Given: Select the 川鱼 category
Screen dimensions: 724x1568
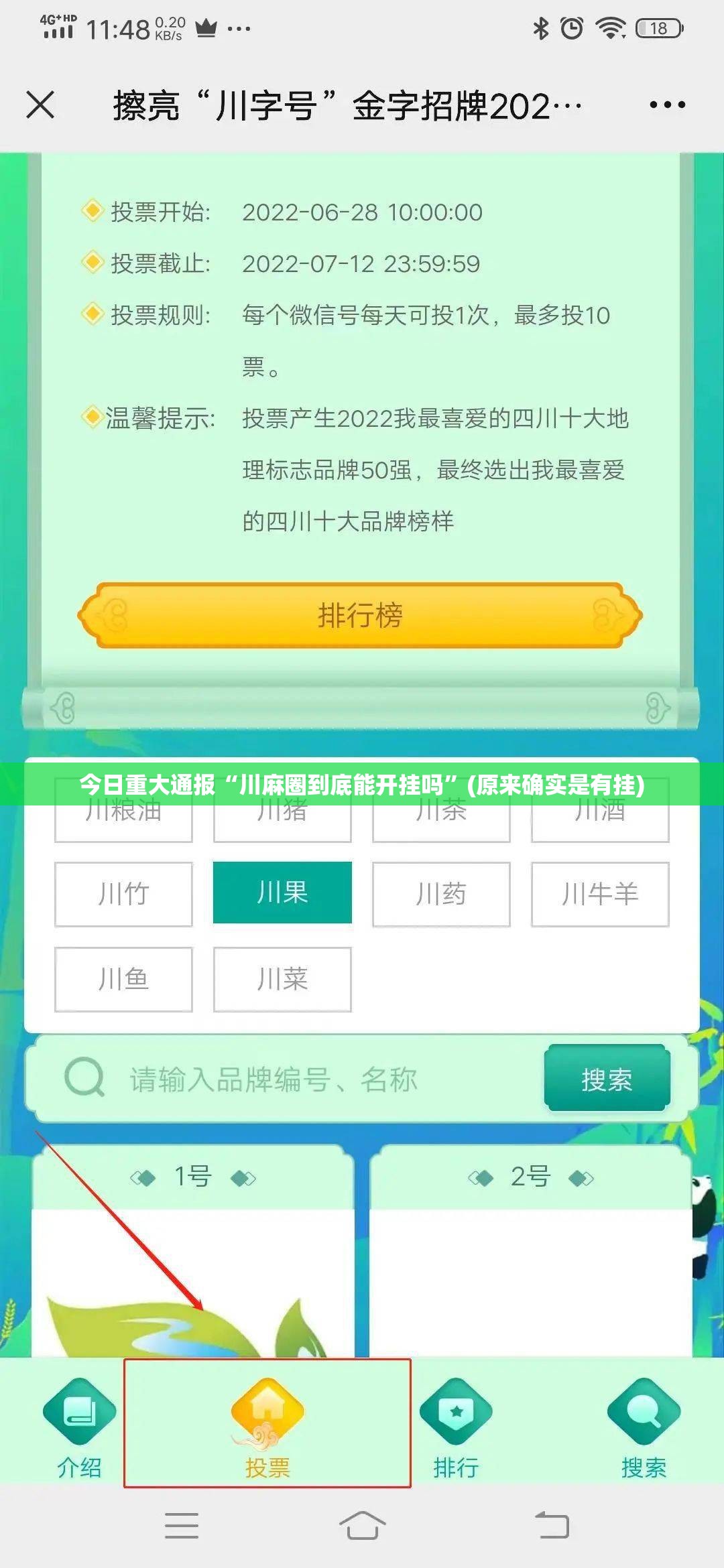Looking at the screenshot, I should (x=123, y=979).
